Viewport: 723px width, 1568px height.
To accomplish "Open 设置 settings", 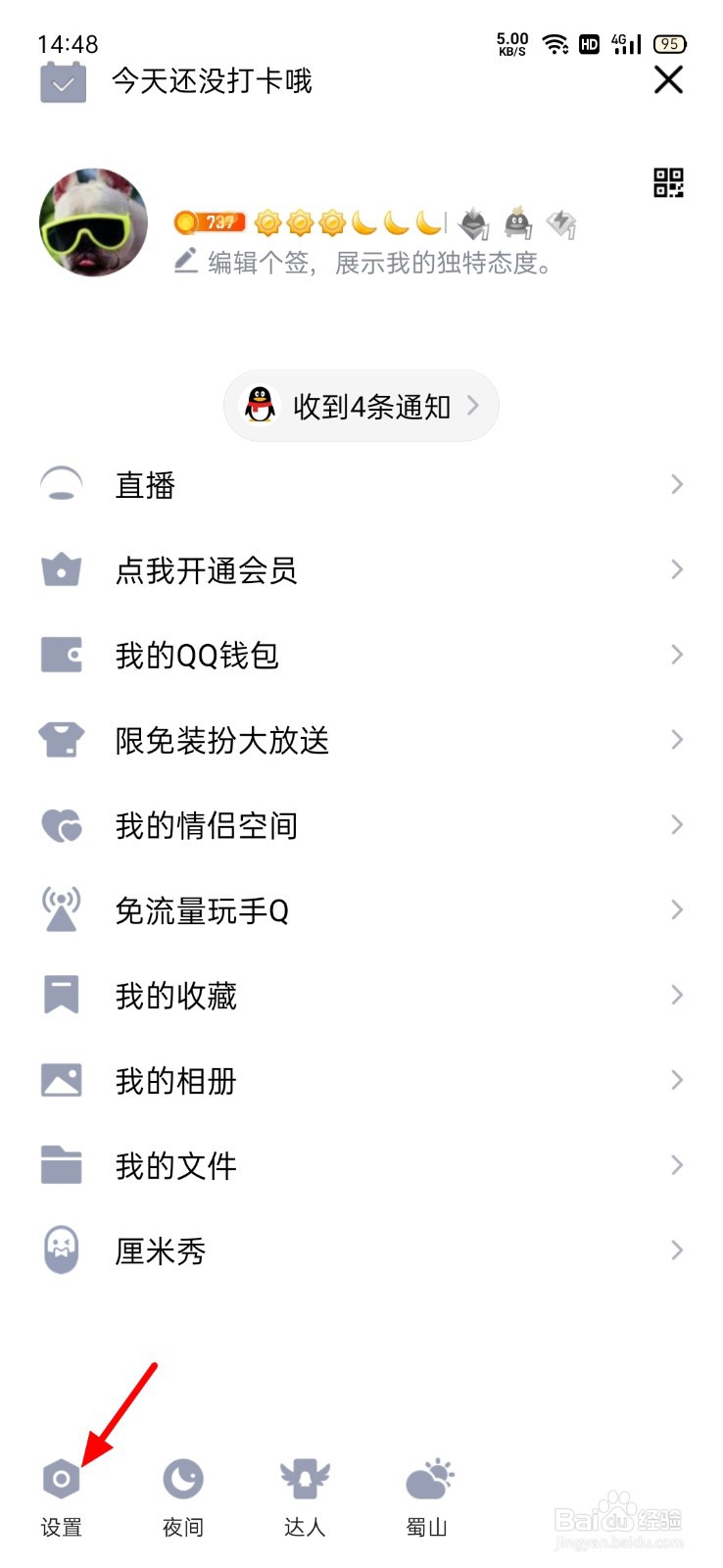I will point(61,1495).
